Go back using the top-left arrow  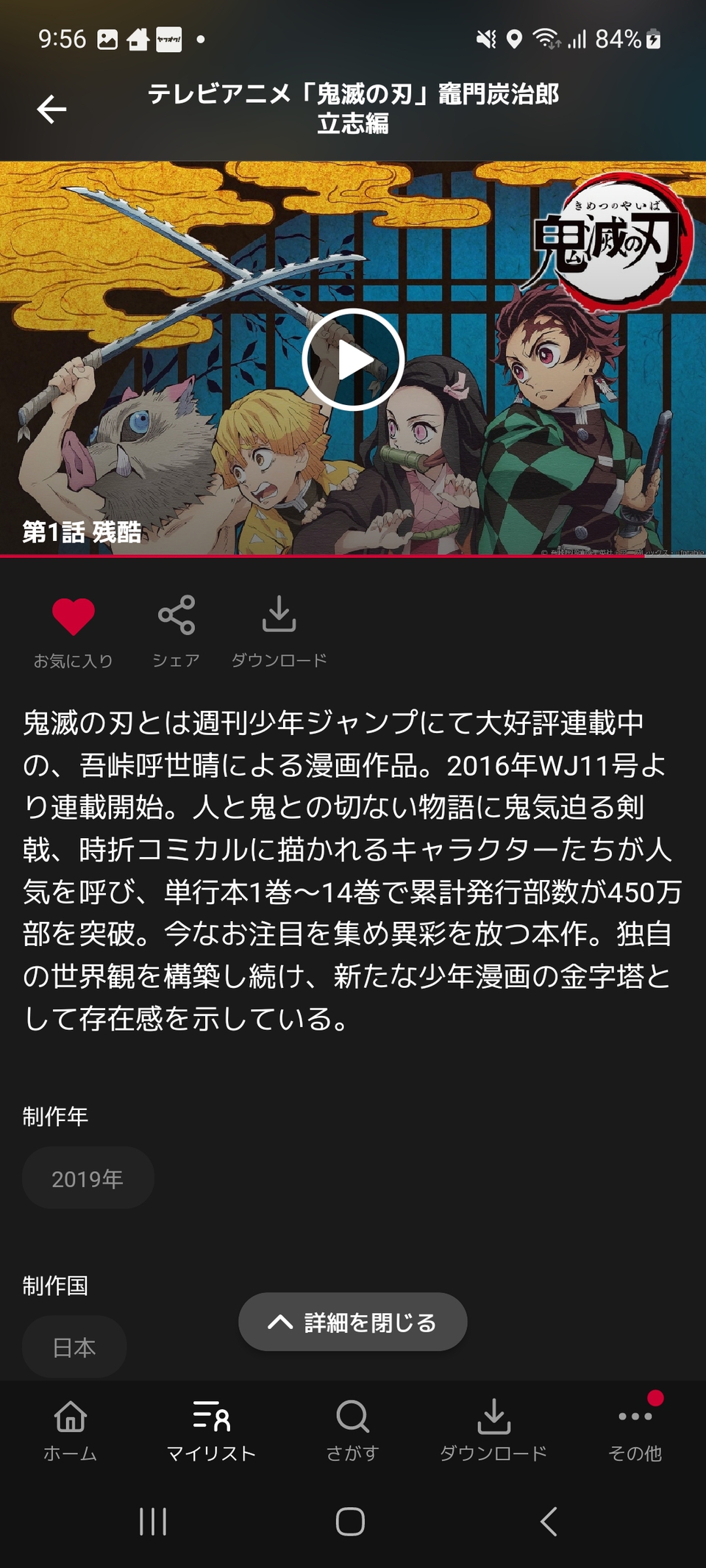point(51,109)
